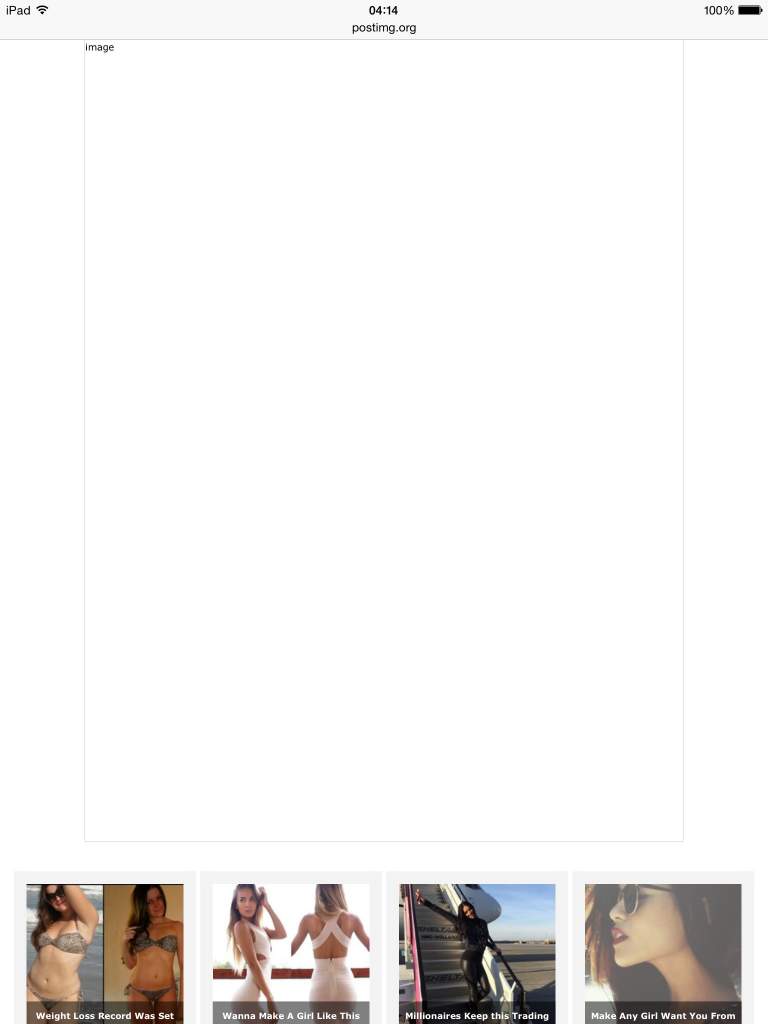Open the Wanna Make A Girl ad tile

[291, 950]
